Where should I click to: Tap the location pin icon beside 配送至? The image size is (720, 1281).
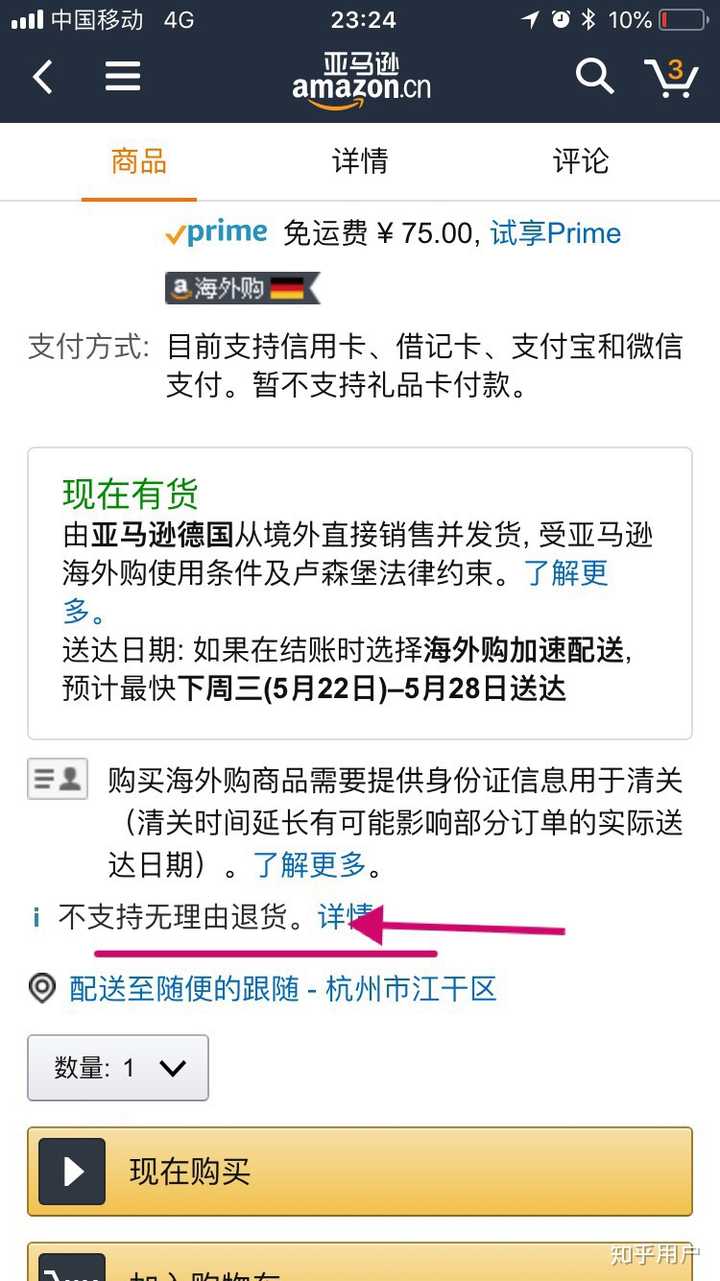[x=41, y=988]
